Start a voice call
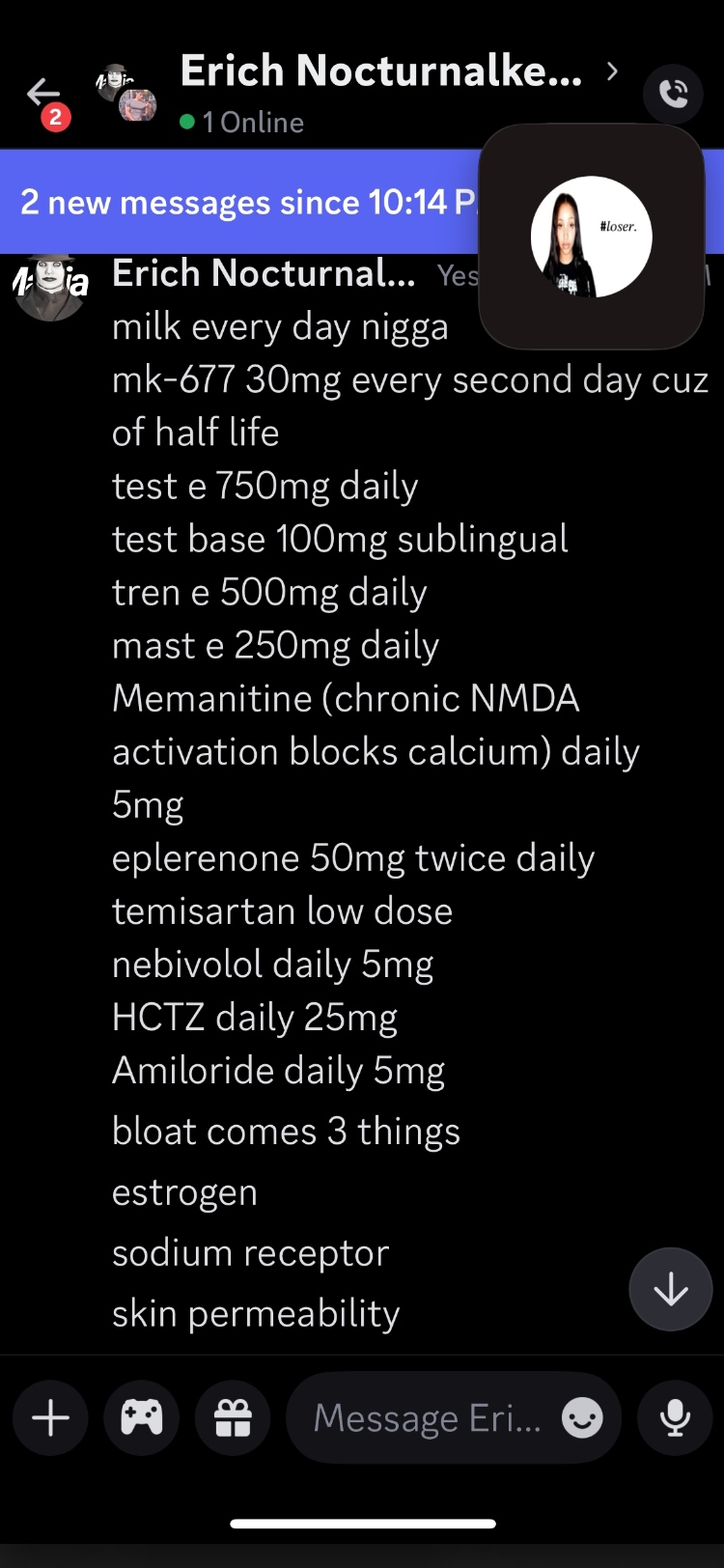 pyautogui.click(x=673, y=94)
